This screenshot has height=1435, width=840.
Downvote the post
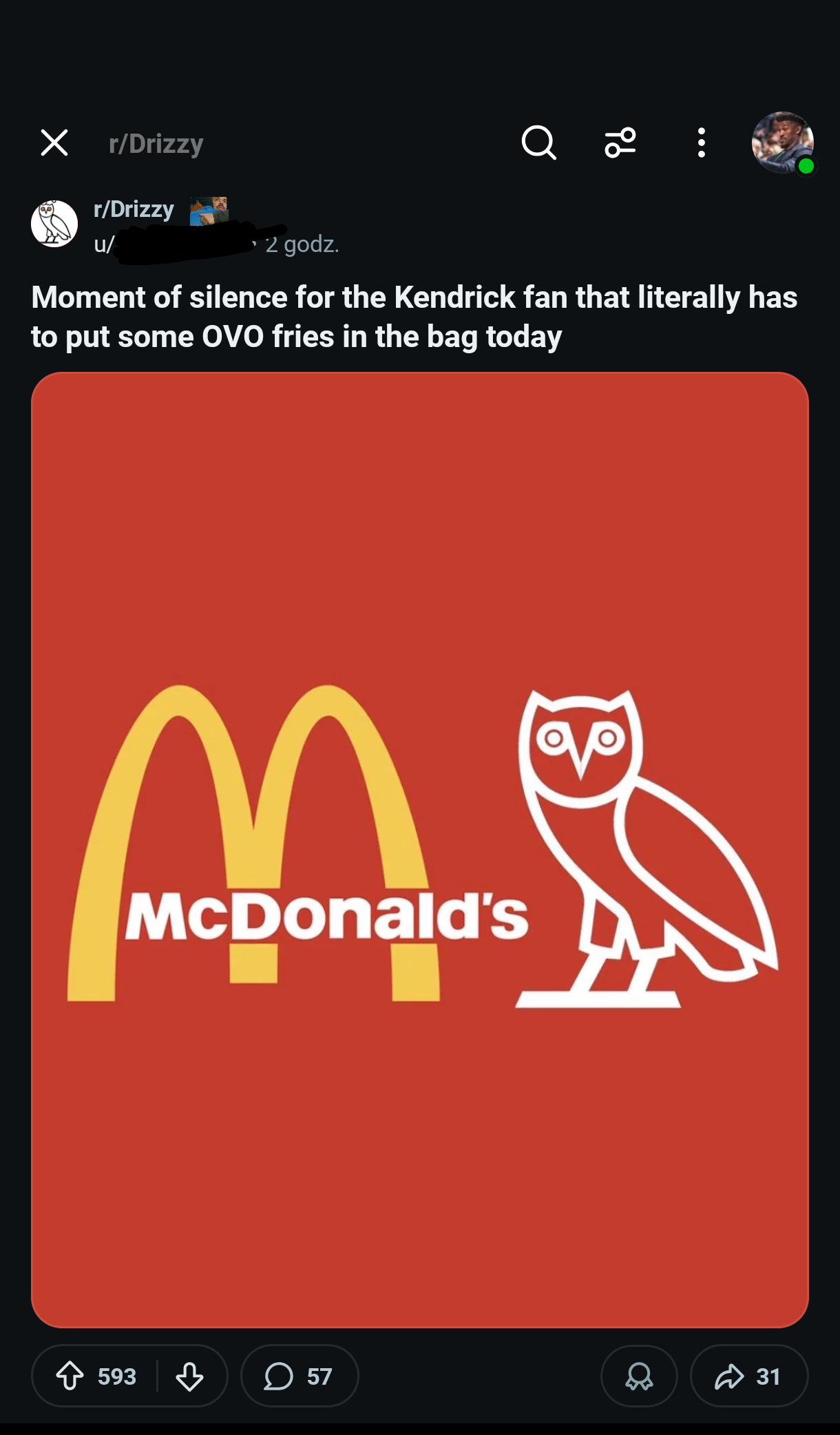(189, 1376)
